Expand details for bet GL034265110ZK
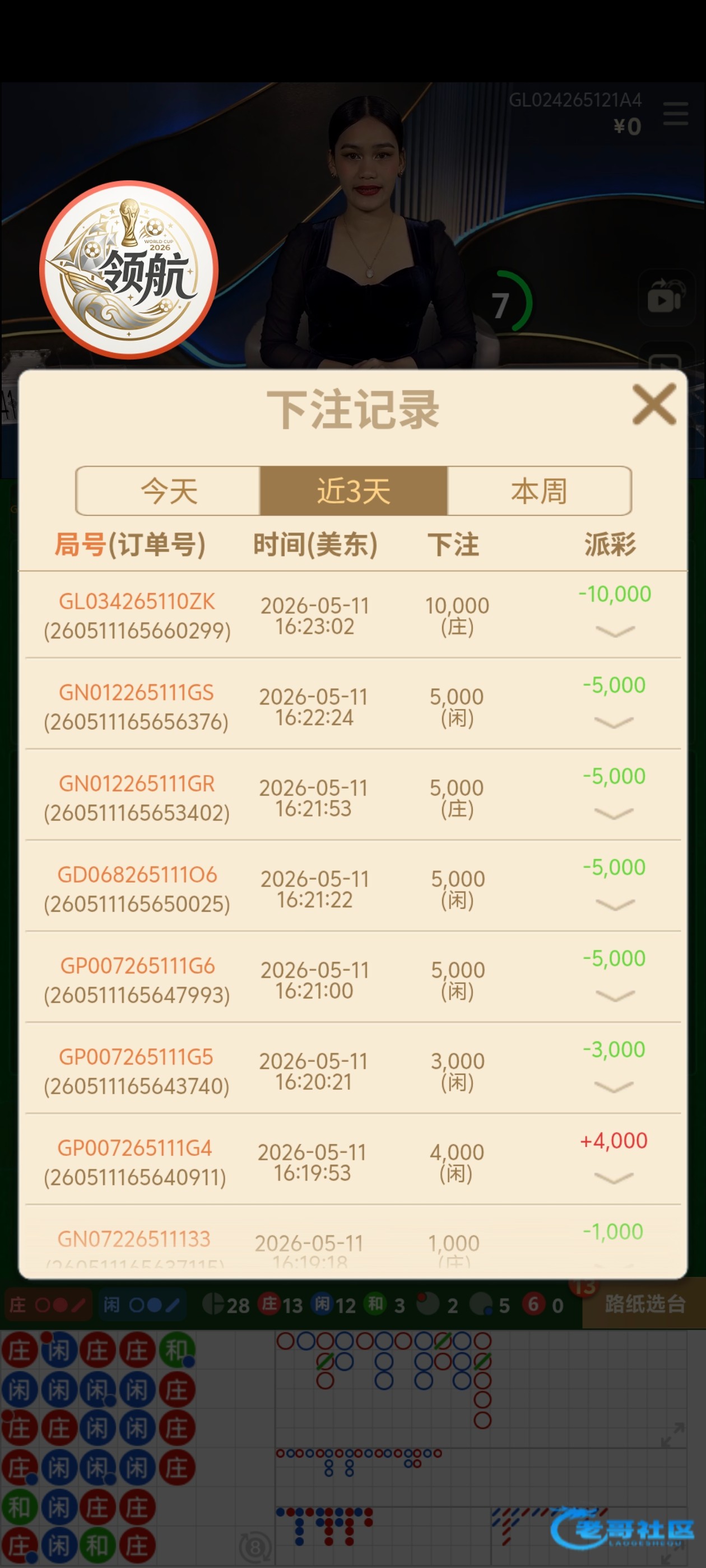Viewport: 706px width, 1568px height. pyautogui.click(x=615, y=632)
